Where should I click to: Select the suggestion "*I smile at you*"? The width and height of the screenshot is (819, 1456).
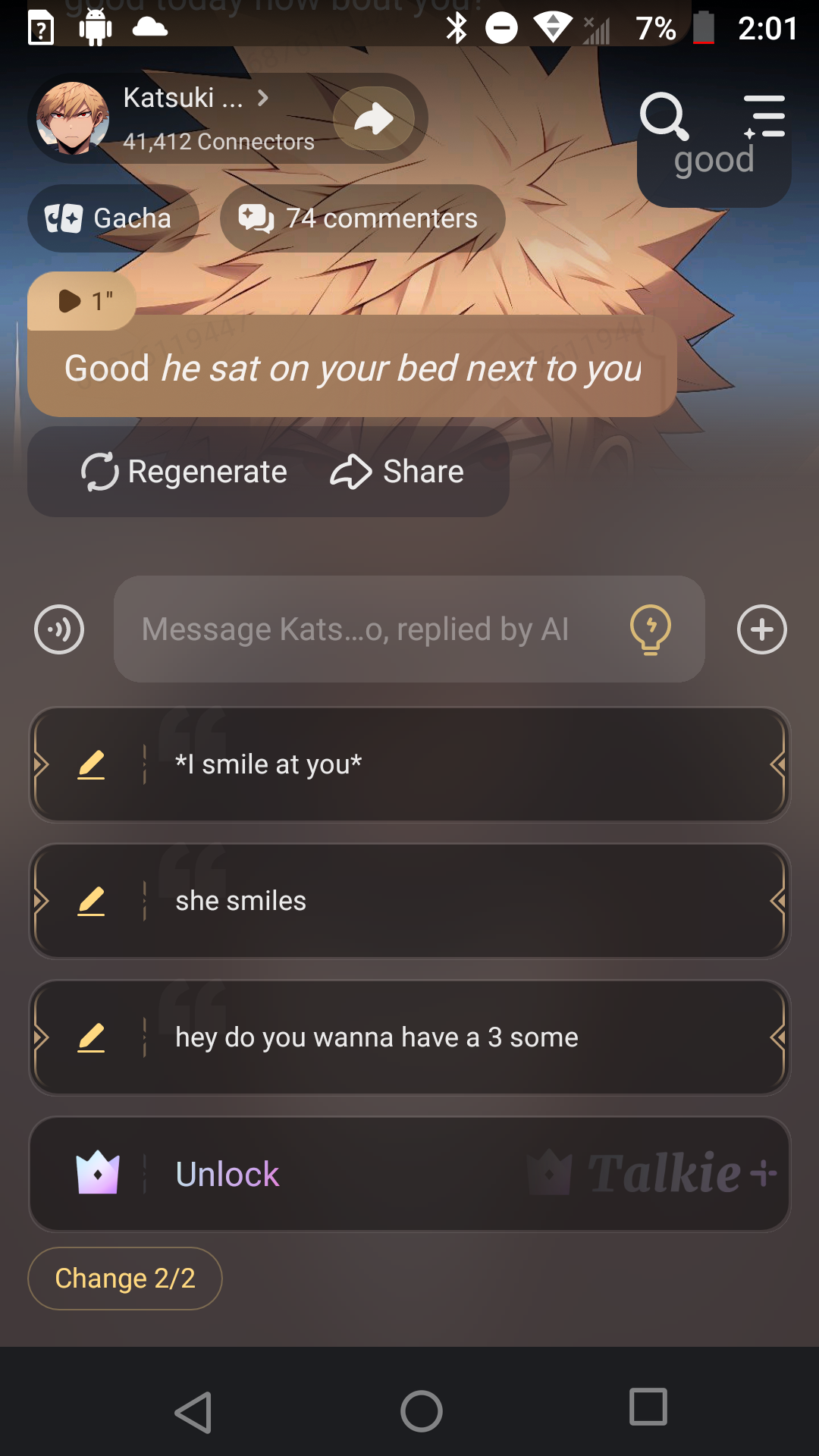pos(455,764)
